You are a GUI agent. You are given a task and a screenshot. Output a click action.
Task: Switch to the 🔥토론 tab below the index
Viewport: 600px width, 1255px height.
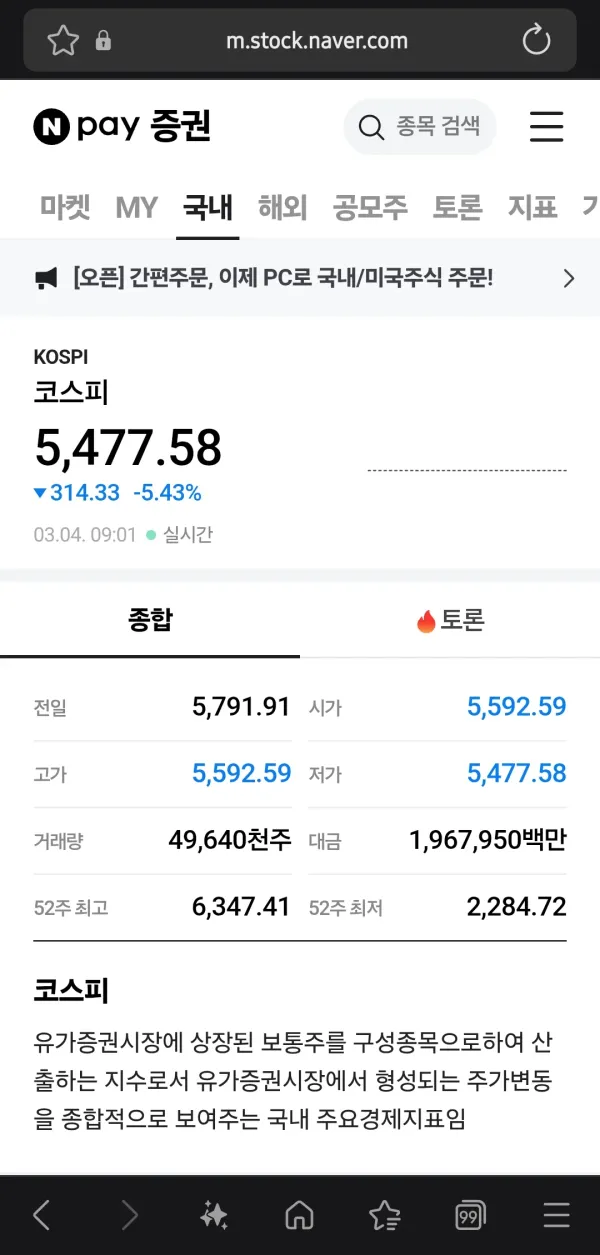point(450,620)
